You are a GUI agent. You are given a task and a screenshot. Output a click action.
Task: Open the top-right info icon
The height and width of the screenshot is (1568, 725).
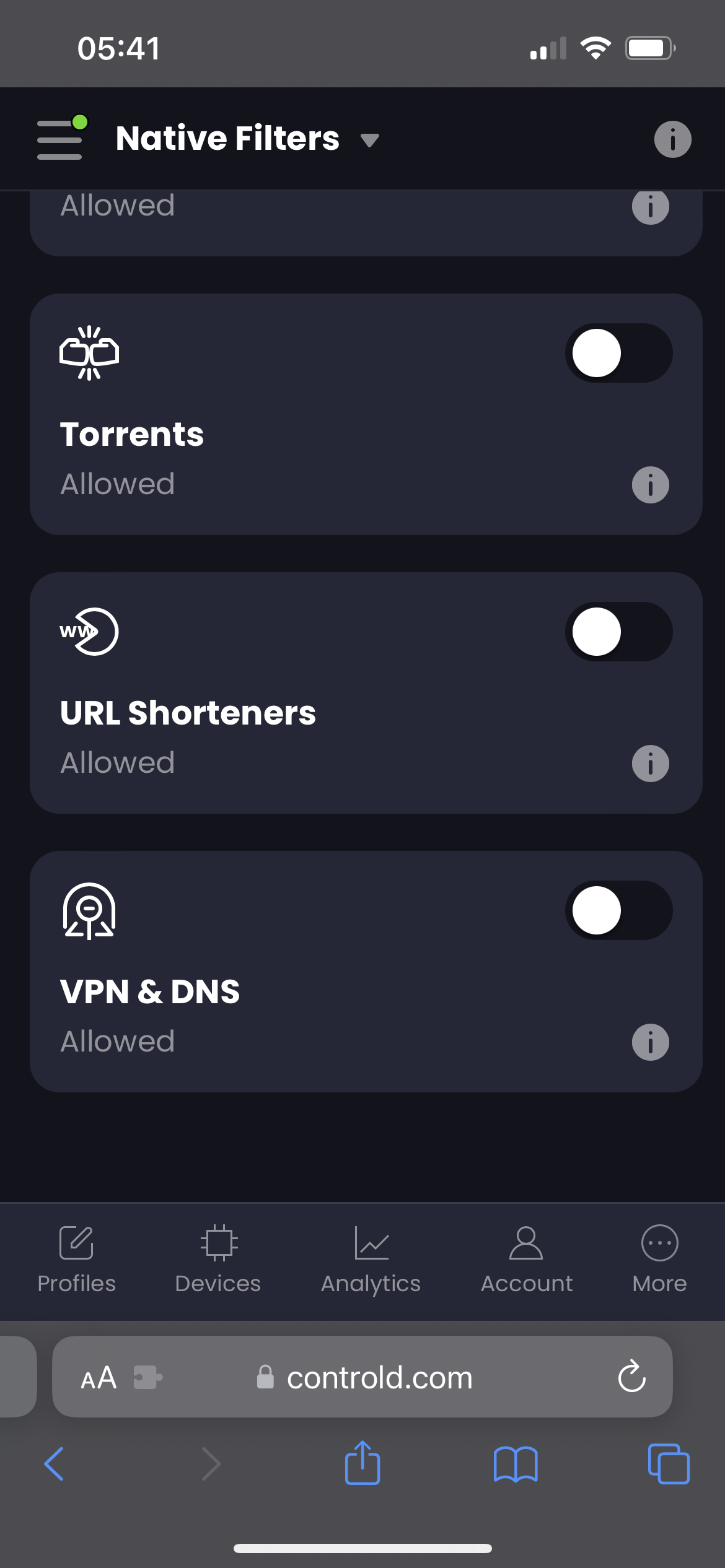(x=672, y=139)
